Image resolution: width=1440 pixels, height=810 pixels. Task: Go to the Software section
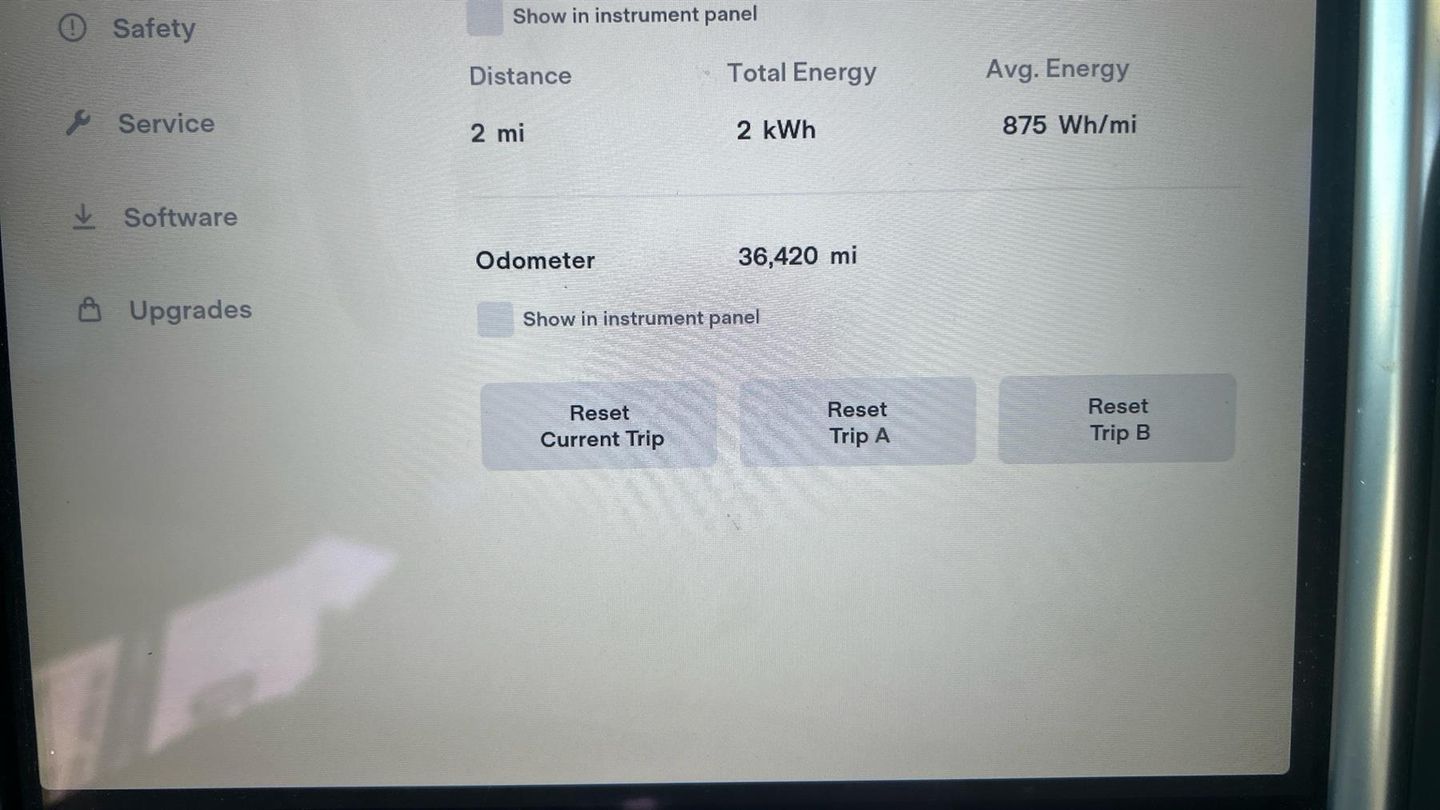178,217
